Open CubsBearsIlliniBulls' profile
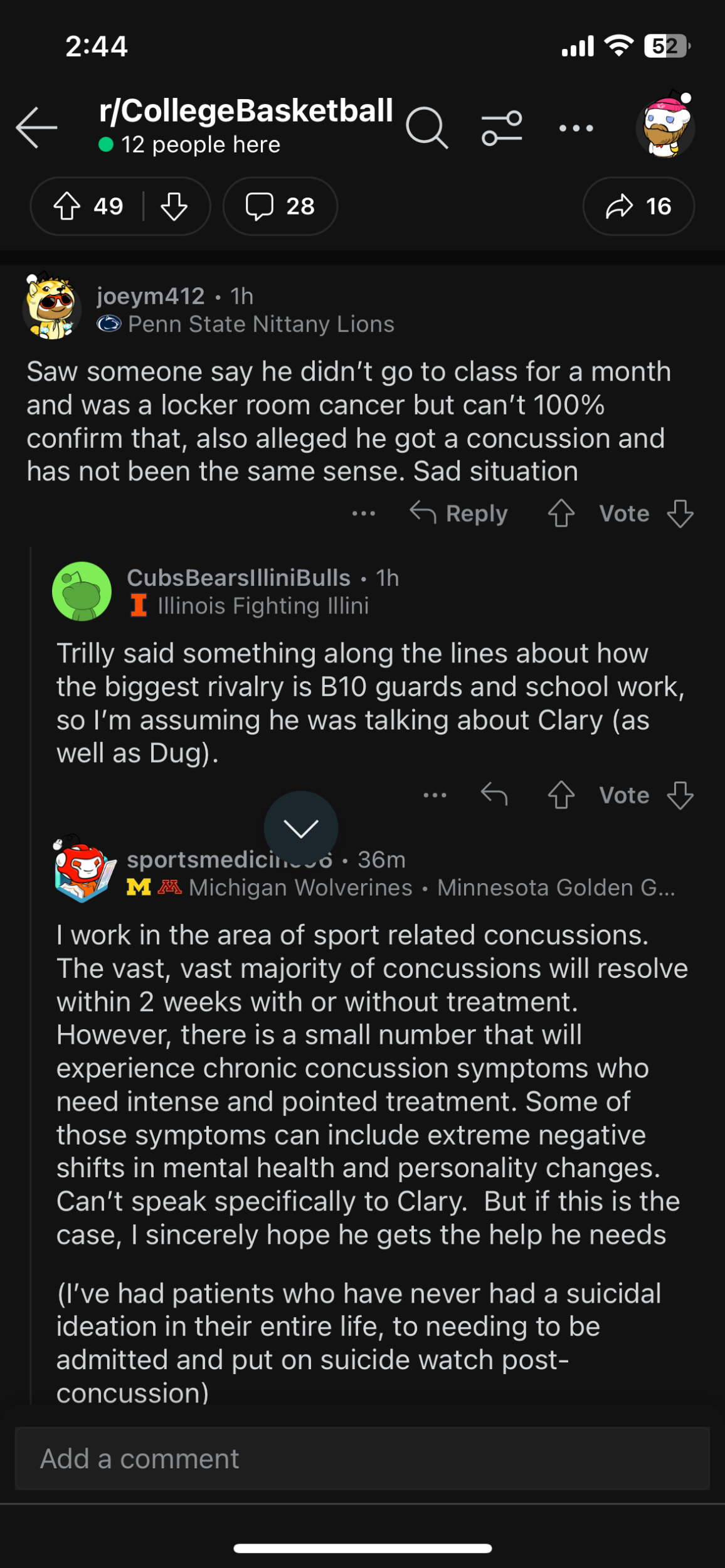Image resolution: width=725 pixels, height=1568 pixels. tap(238, 578)
